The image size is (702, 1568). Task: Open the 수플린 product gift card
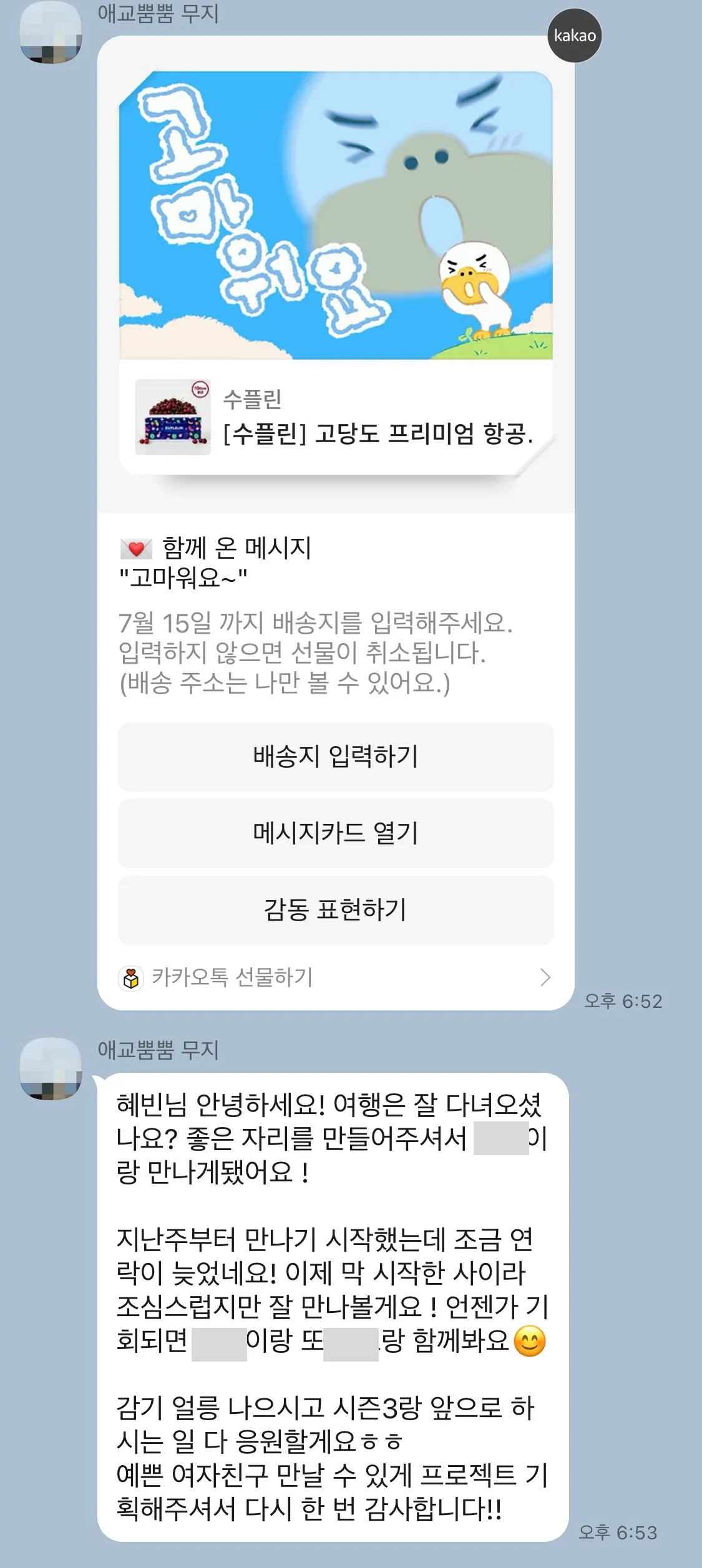pos(335,417)
